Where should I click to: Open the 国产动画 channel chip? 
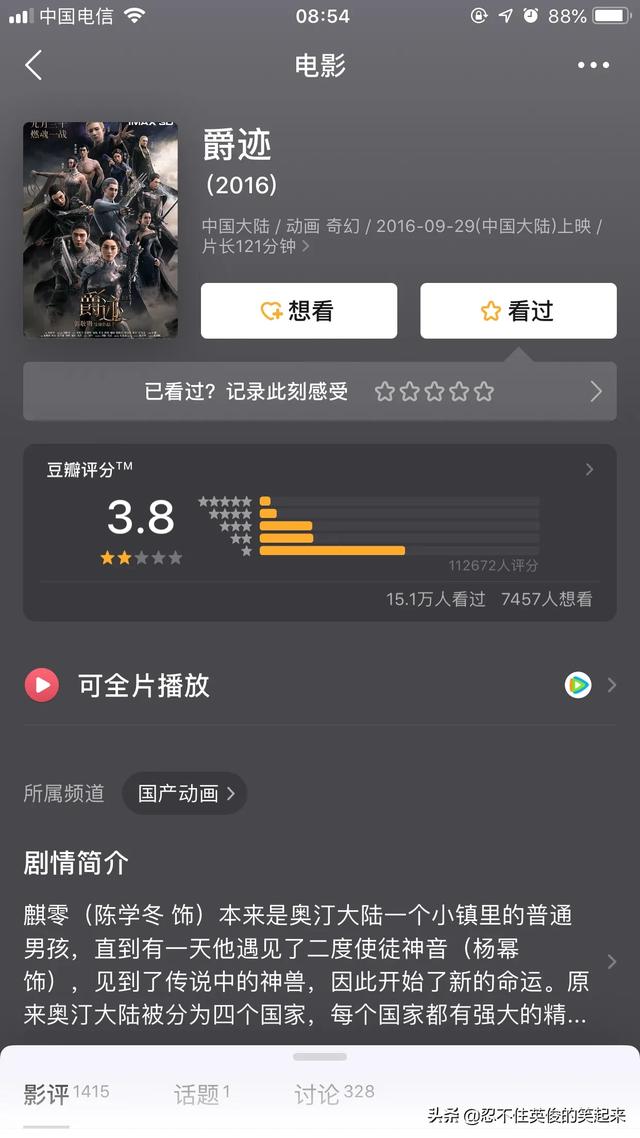click(x=184, y=793)
